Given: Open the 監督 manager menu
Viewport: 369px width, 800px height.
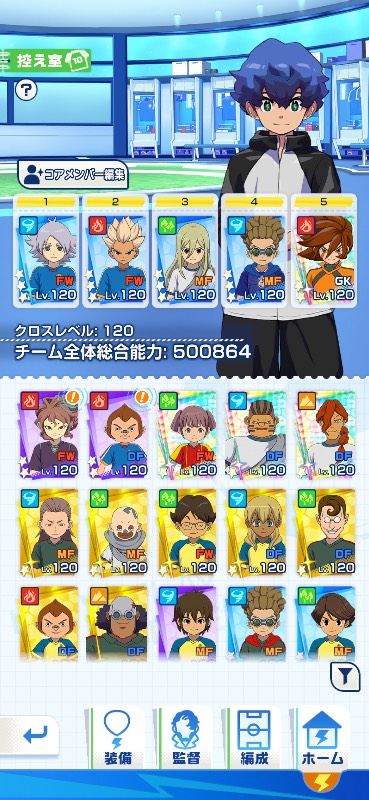Looking at the screenshot, I should [x=185, y=738].
